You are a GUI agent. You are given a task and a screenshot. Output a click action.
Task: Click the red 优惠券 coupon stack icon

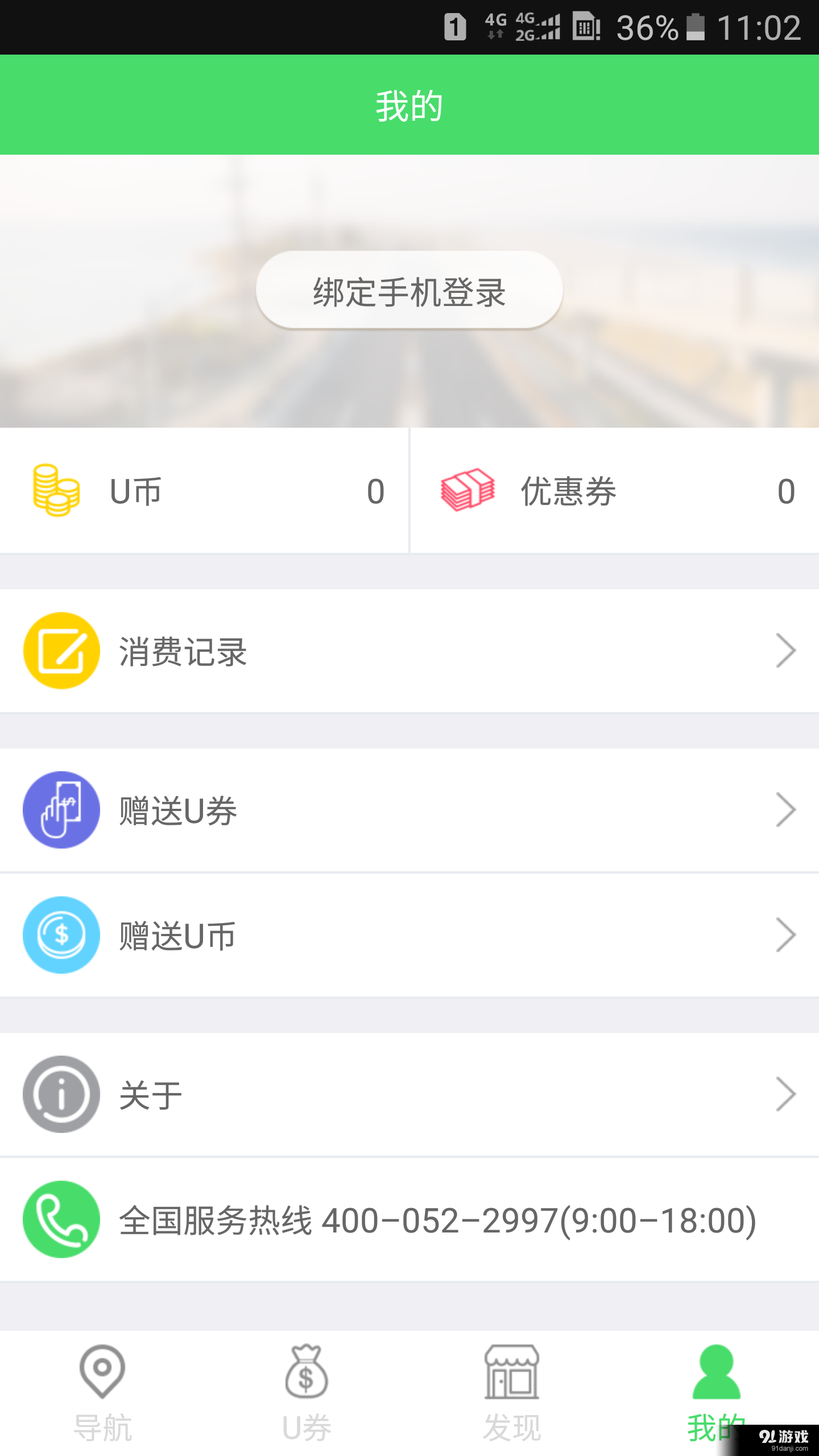(x=468, y=491)
